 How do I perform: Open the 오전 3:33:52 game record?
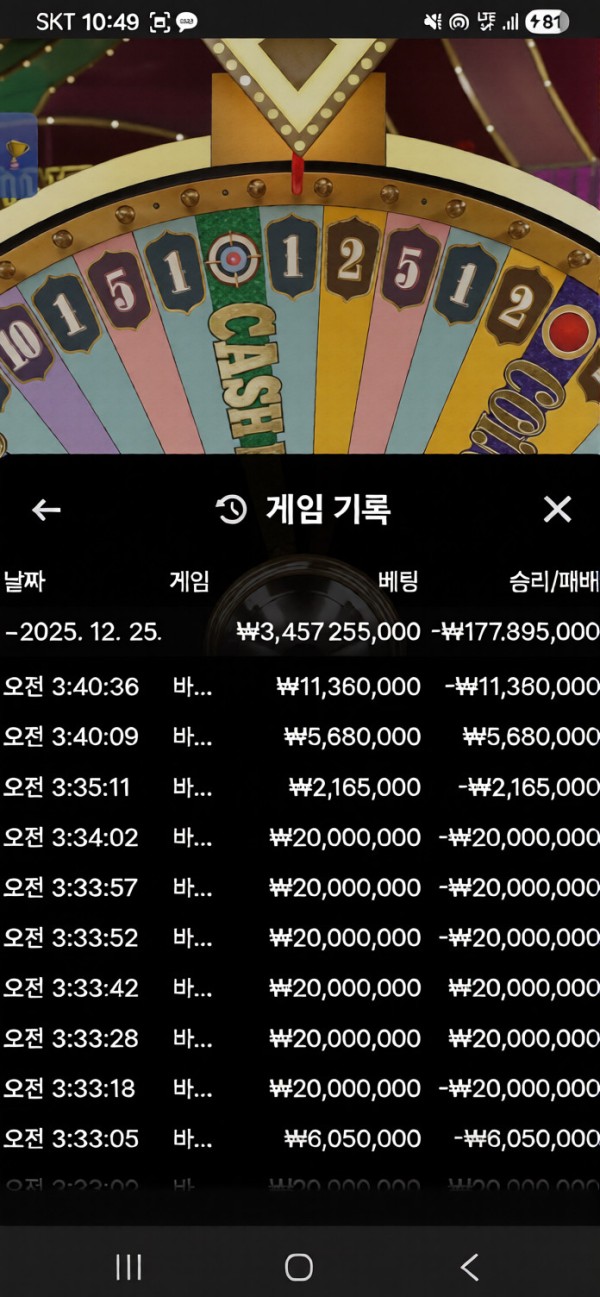coord(300,938)
